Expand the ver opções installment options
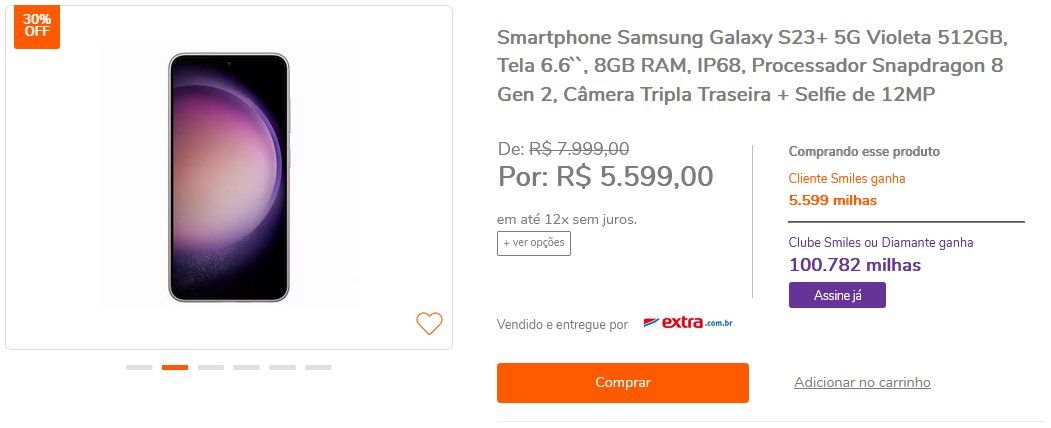This screenshot has height=428, width=1051. pos(534,243)
